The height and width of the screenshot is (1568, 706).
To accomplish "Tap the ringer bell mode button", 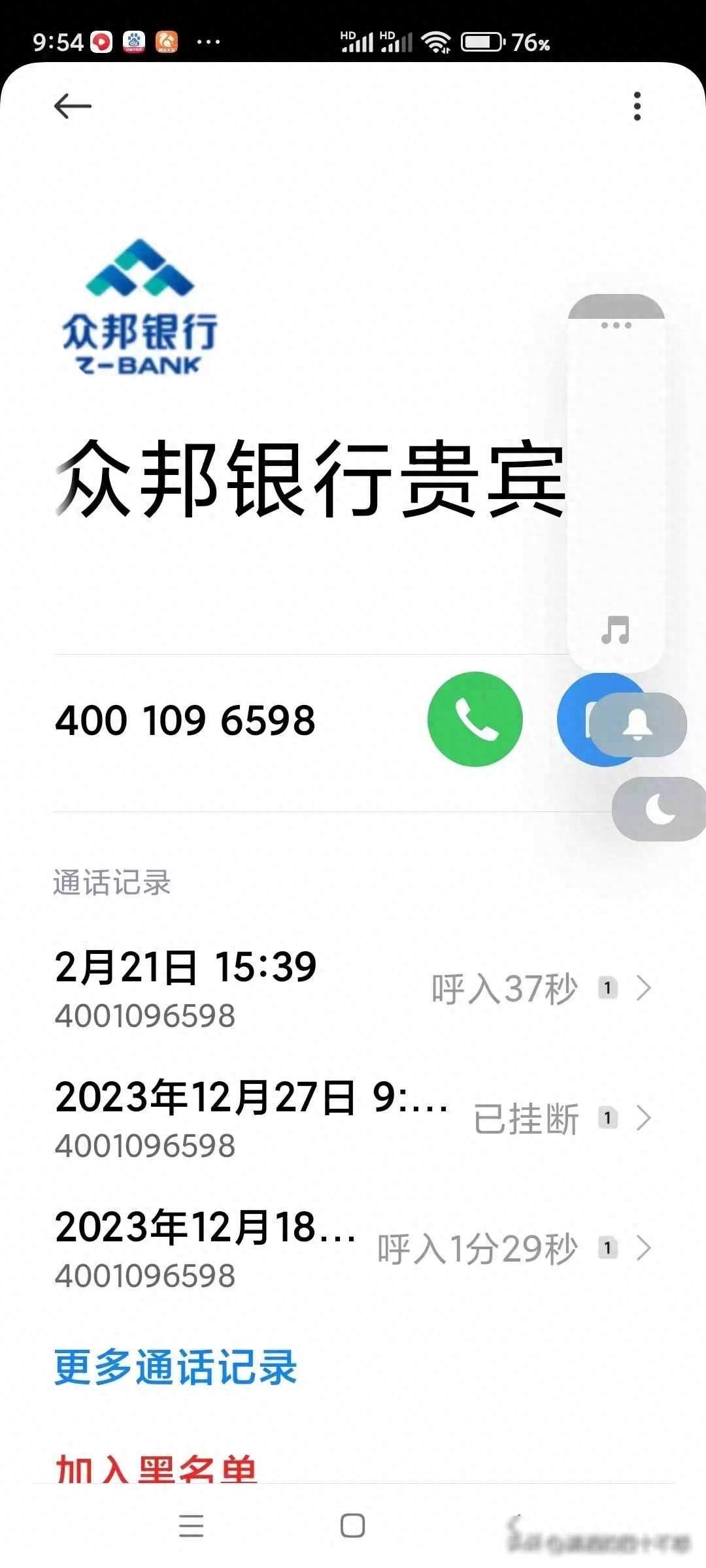I will point(638,724).
